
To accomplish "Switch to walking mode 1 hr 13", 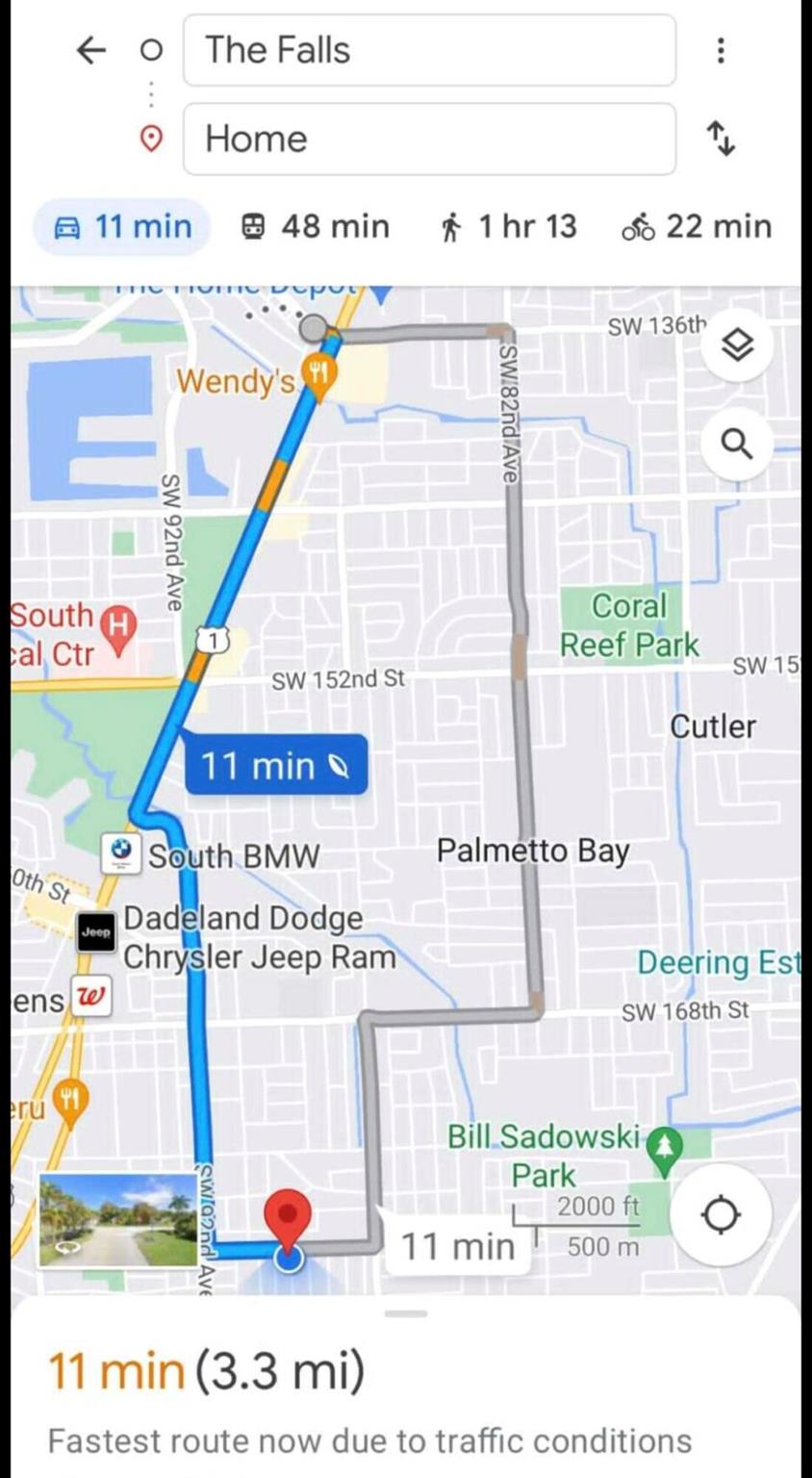I will [x=509, y=227].
